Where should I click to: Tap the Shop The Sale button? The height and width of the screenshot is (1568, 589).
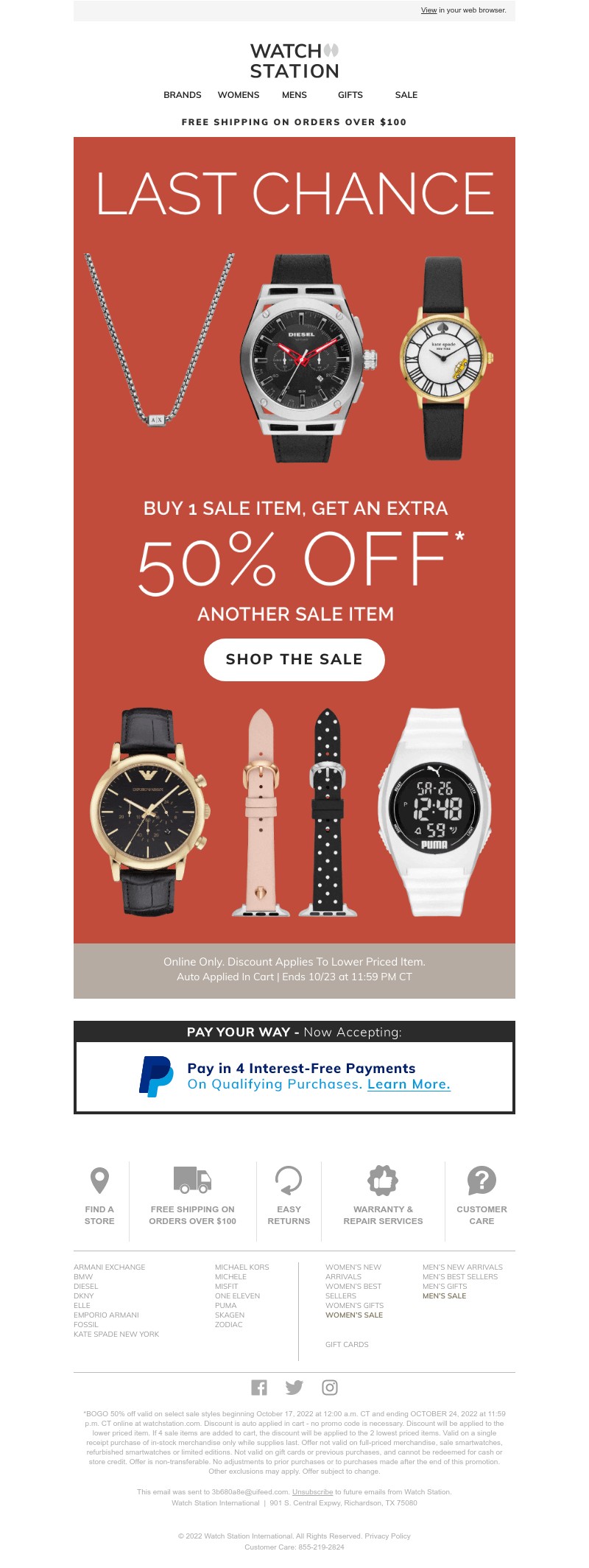[294, 659]
